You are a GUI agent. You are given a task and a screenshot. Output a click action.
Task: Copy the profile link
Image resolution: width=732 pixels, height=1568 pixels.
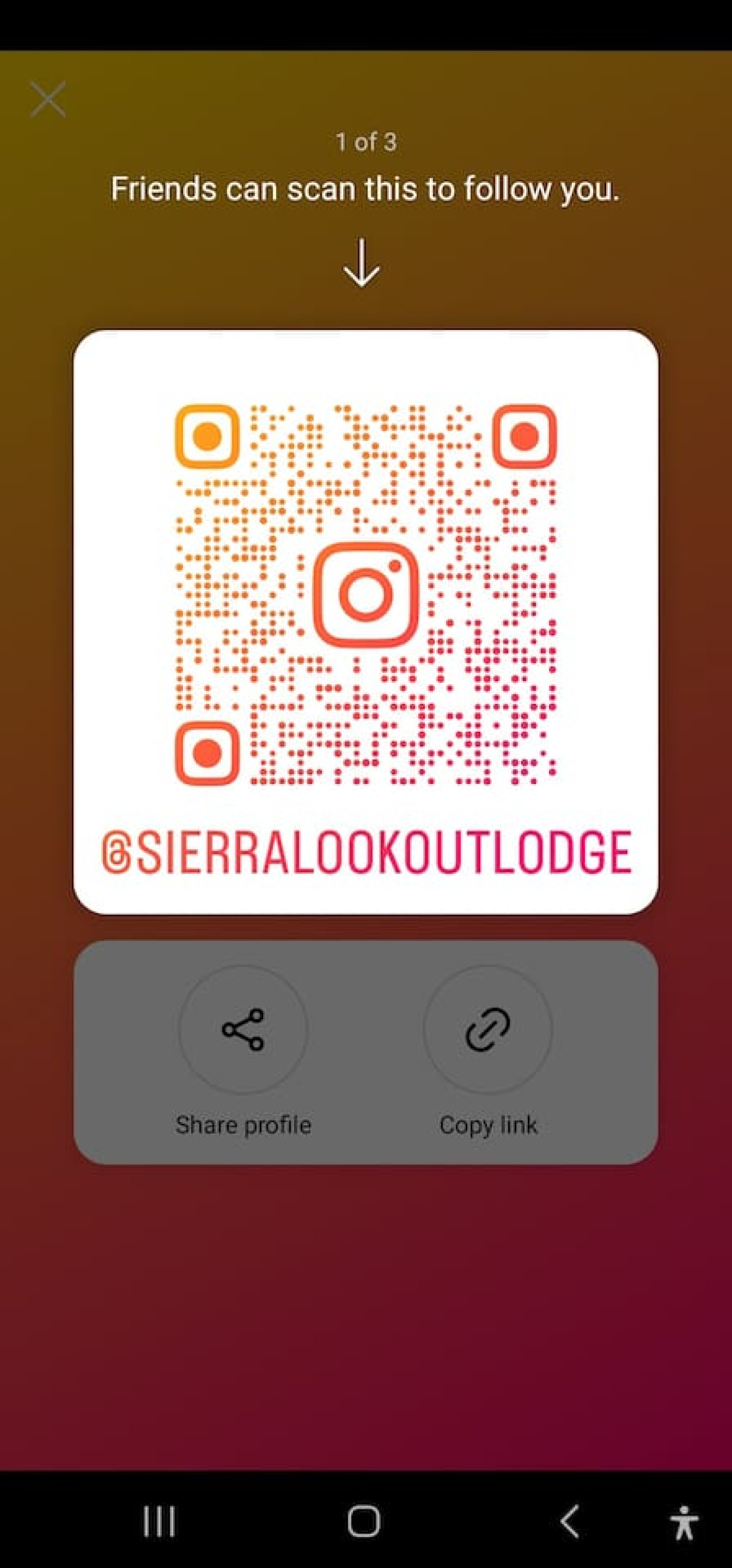(x=488, y=1029)
